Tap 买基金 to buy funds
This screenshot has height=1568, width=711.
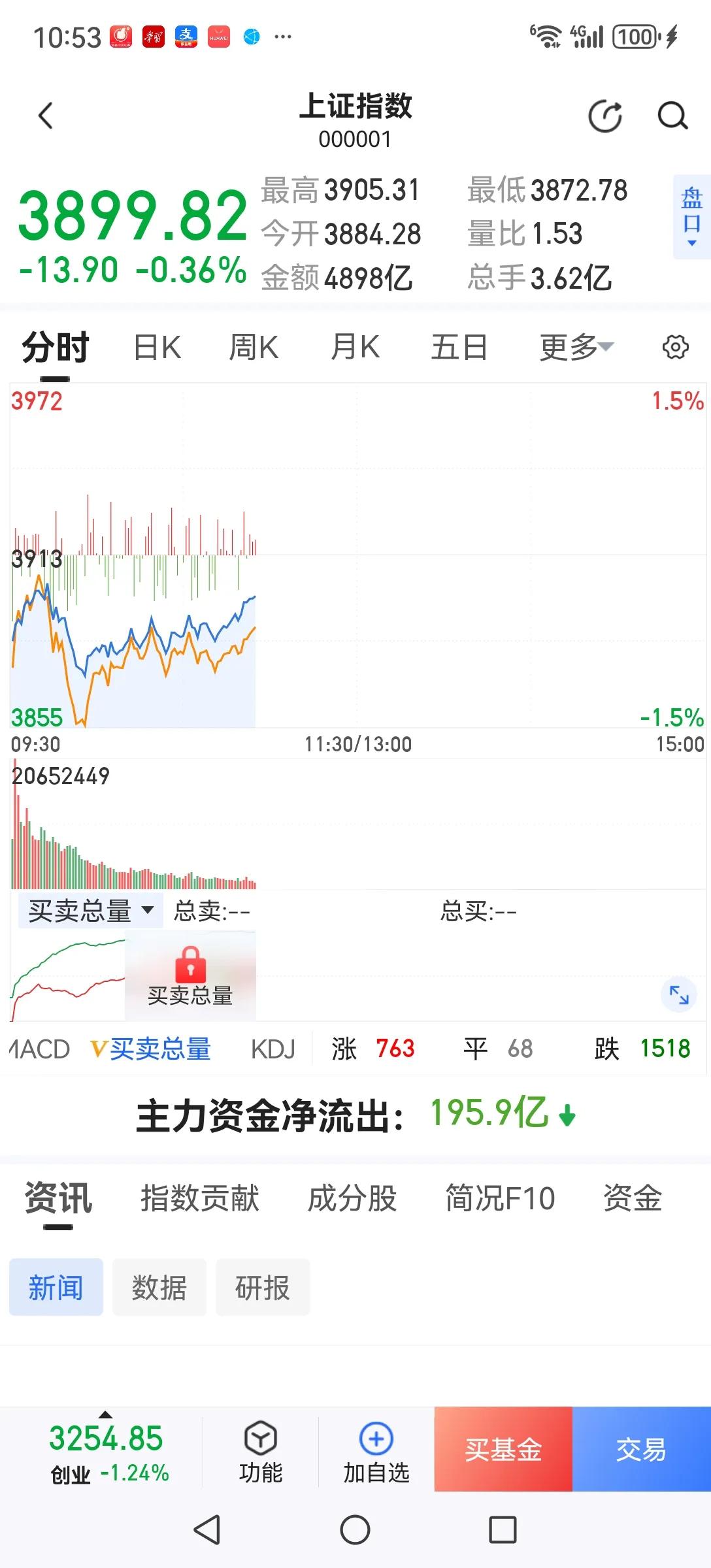[502, 1452]
